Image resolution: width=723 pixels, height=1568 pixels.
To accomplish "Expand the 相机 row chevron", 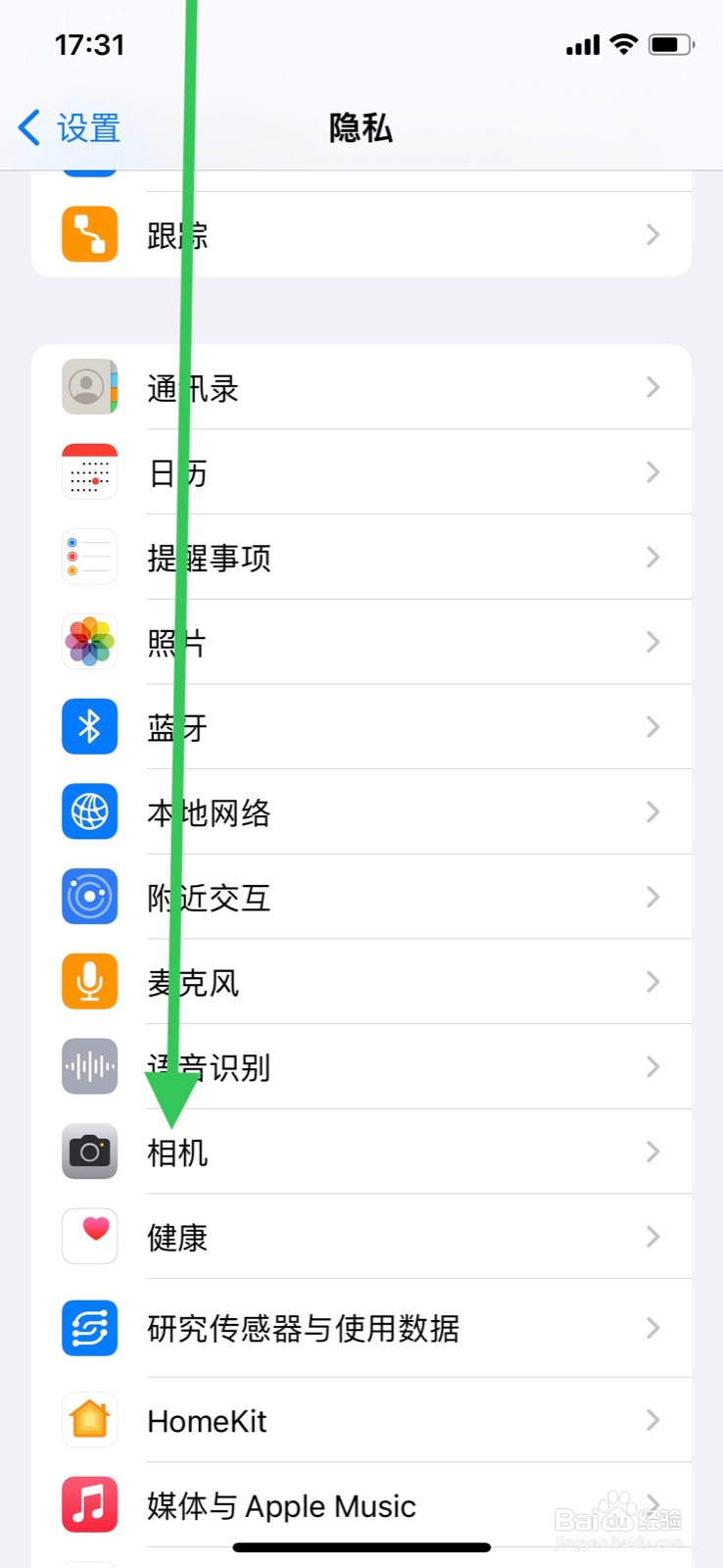I will [652, 1151].
